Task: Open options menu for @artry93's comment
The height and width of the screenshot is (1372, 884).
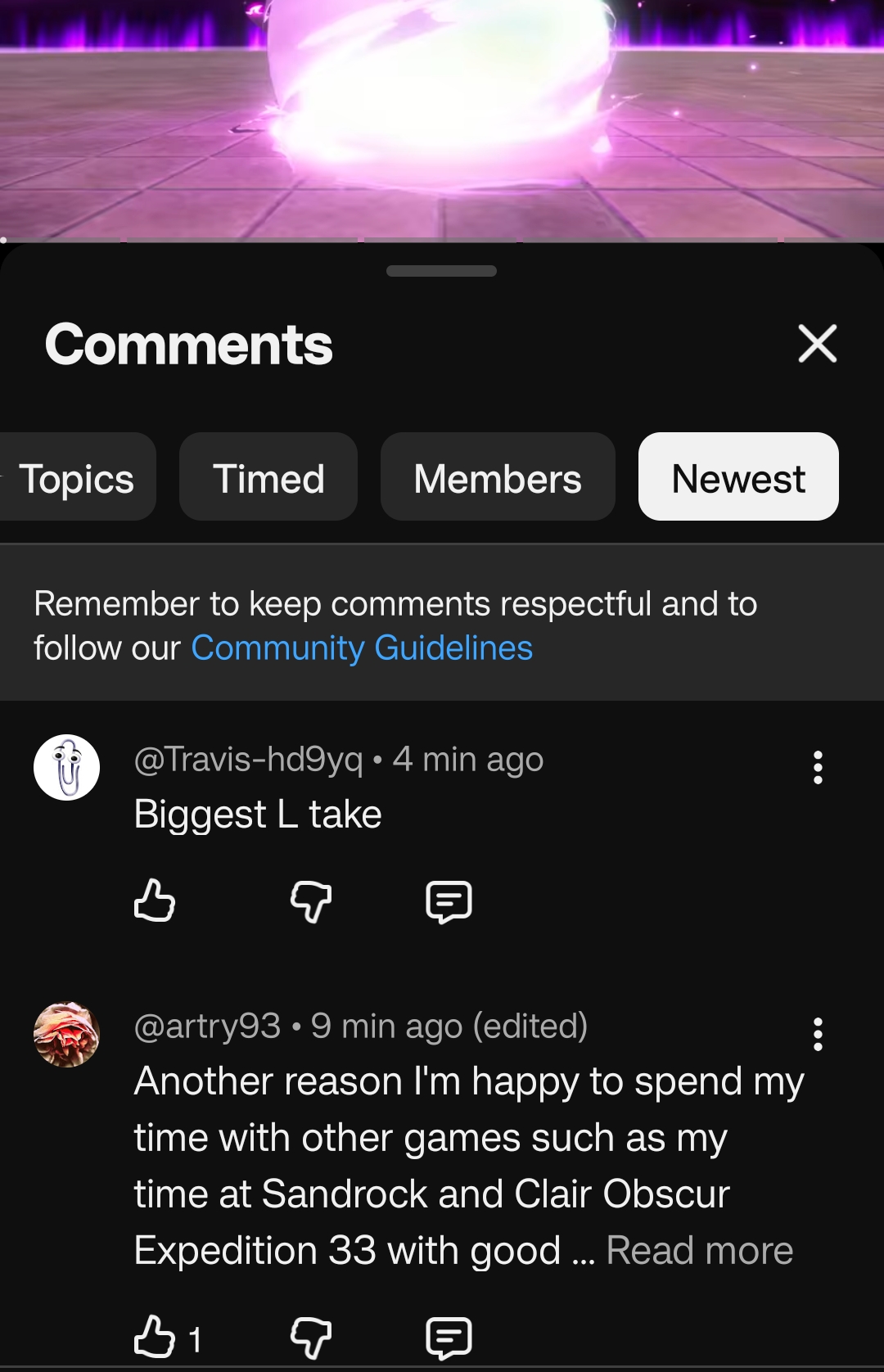Action: tap(818, 1034)
